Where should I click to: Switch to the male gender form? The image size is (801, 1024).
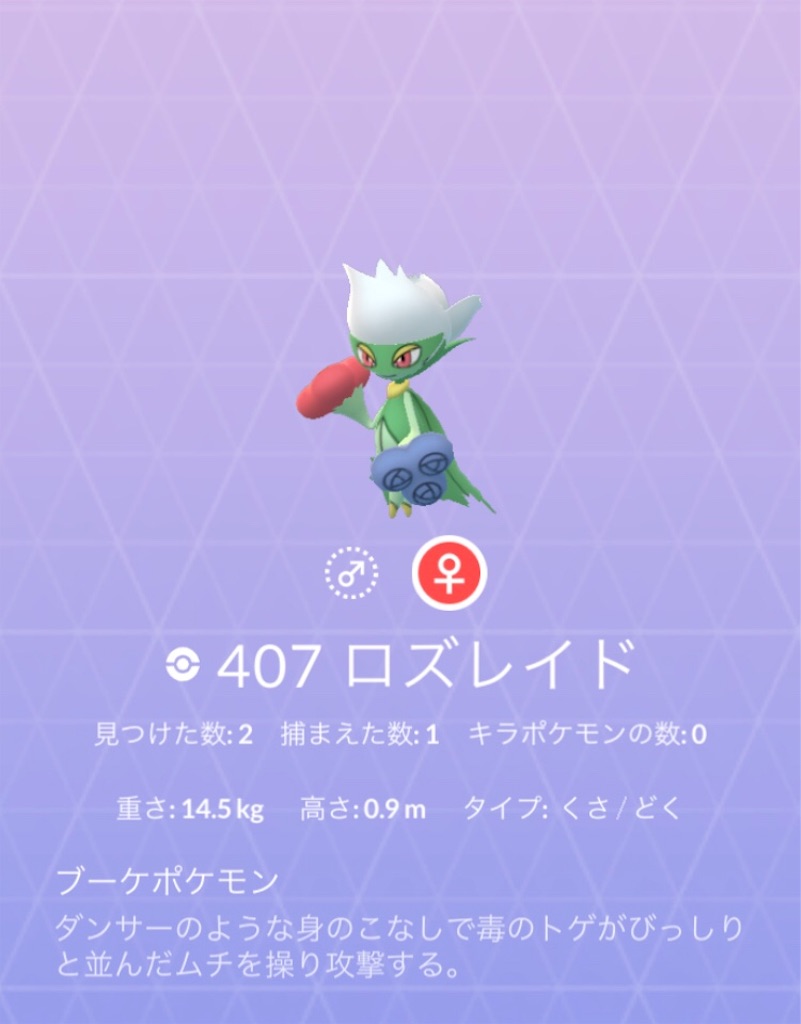(352, 574)
